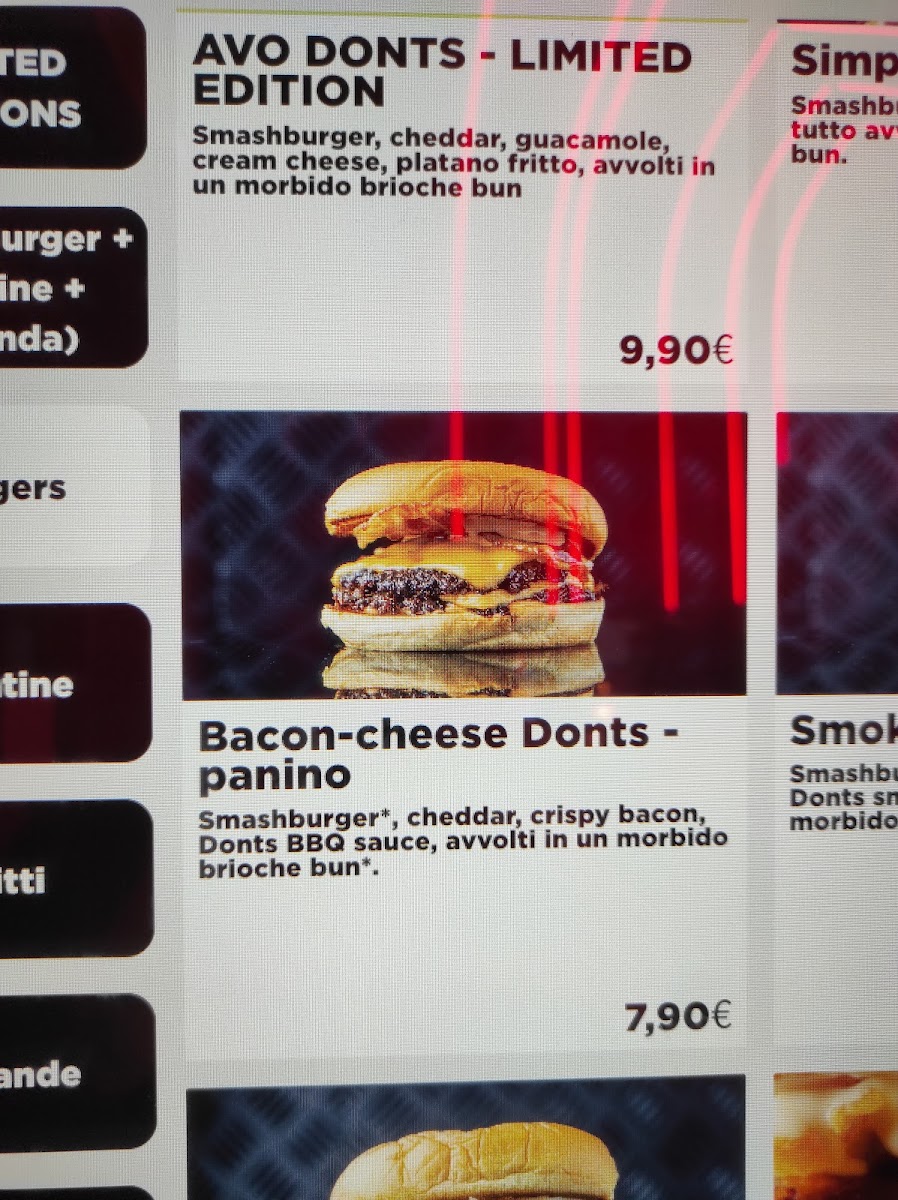Show the Bevande category
Viewport: 898px width, 1200px height.
pyautogui.click(x=72, y=1073)
